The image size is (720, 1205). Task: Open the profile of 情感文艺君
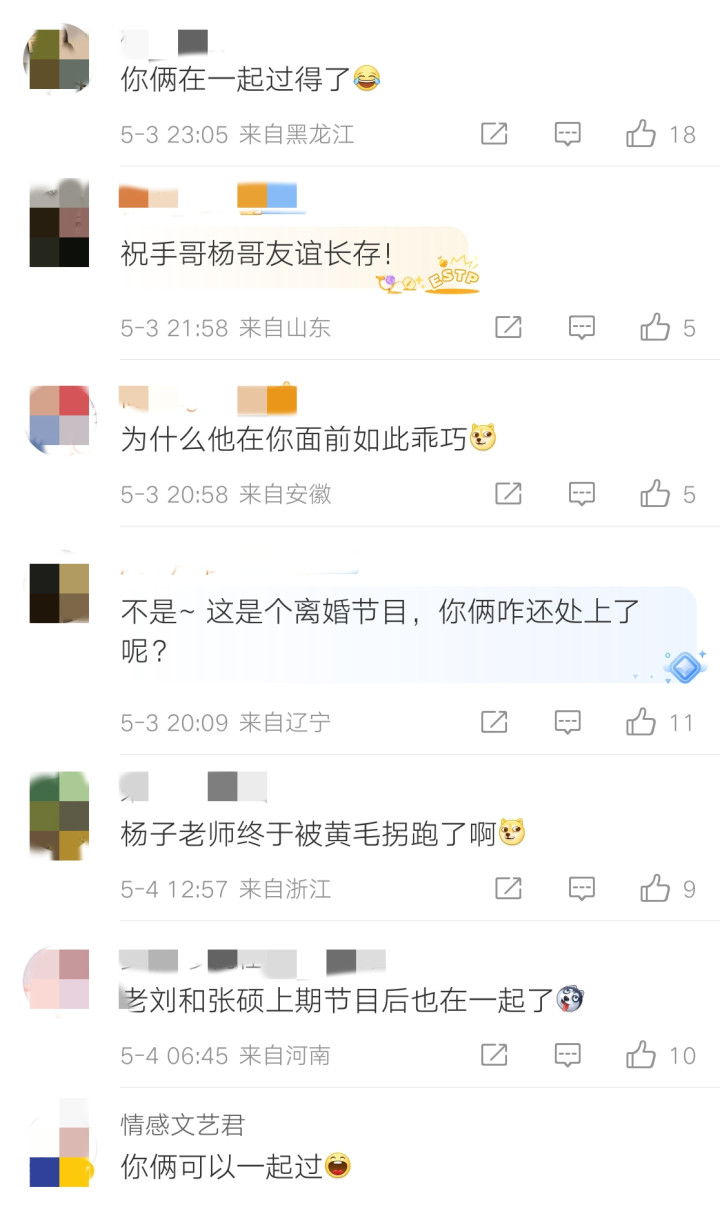(x=182, y=1125)
